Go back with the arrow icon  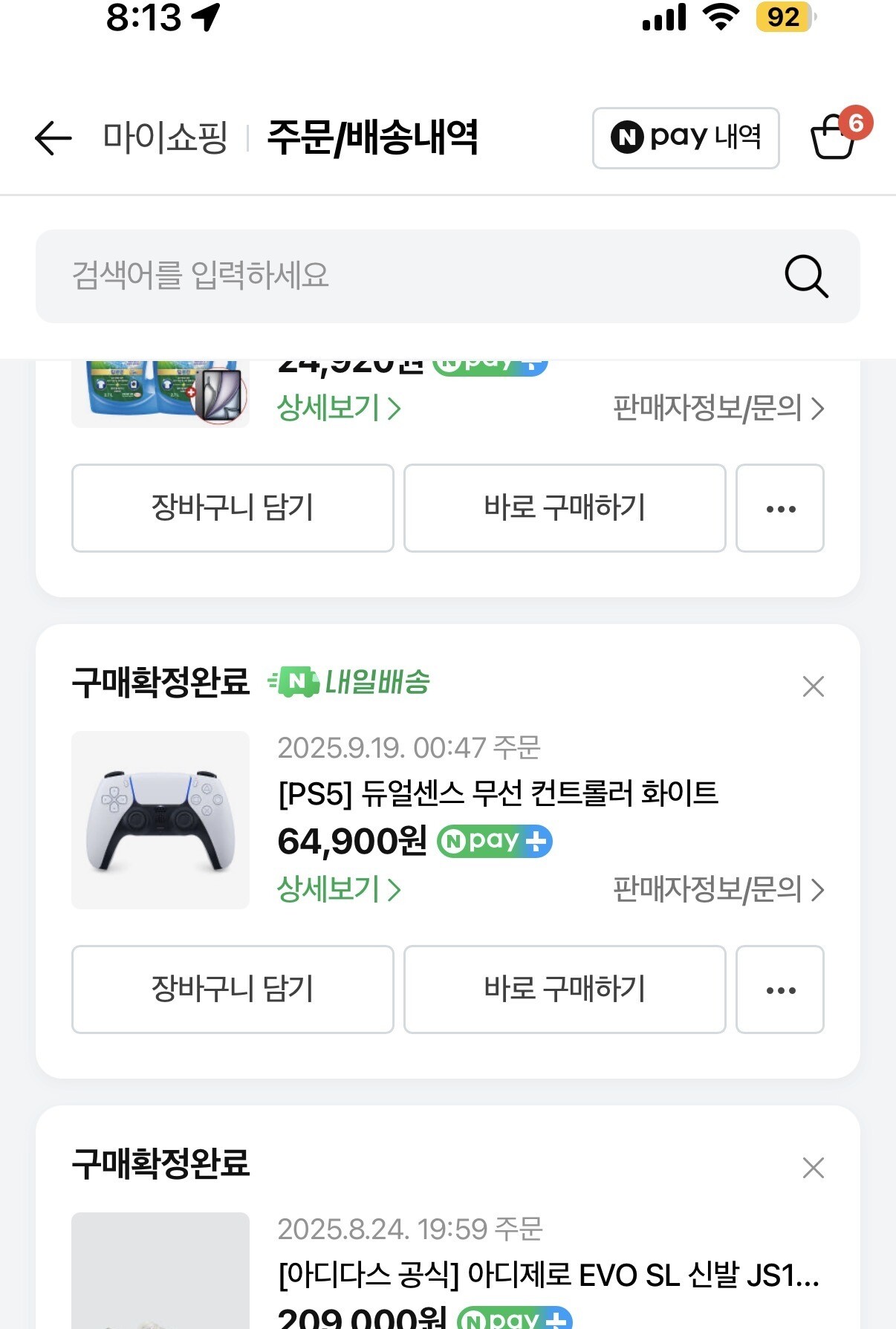53,138
